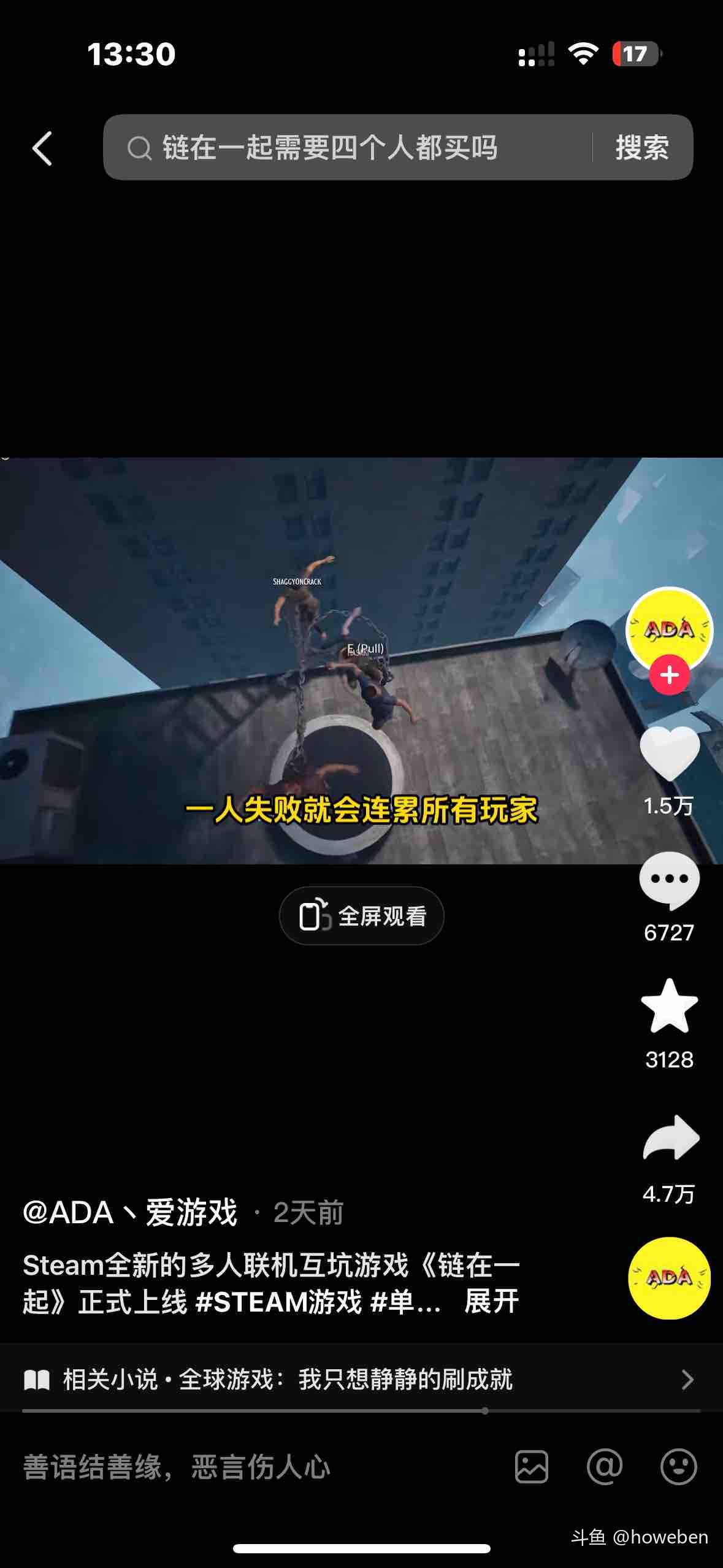The width and height of the screenshot is (723, 1568).
Task: Open the @ADA丶爱游戏 author name
Action: [130, 1213]
